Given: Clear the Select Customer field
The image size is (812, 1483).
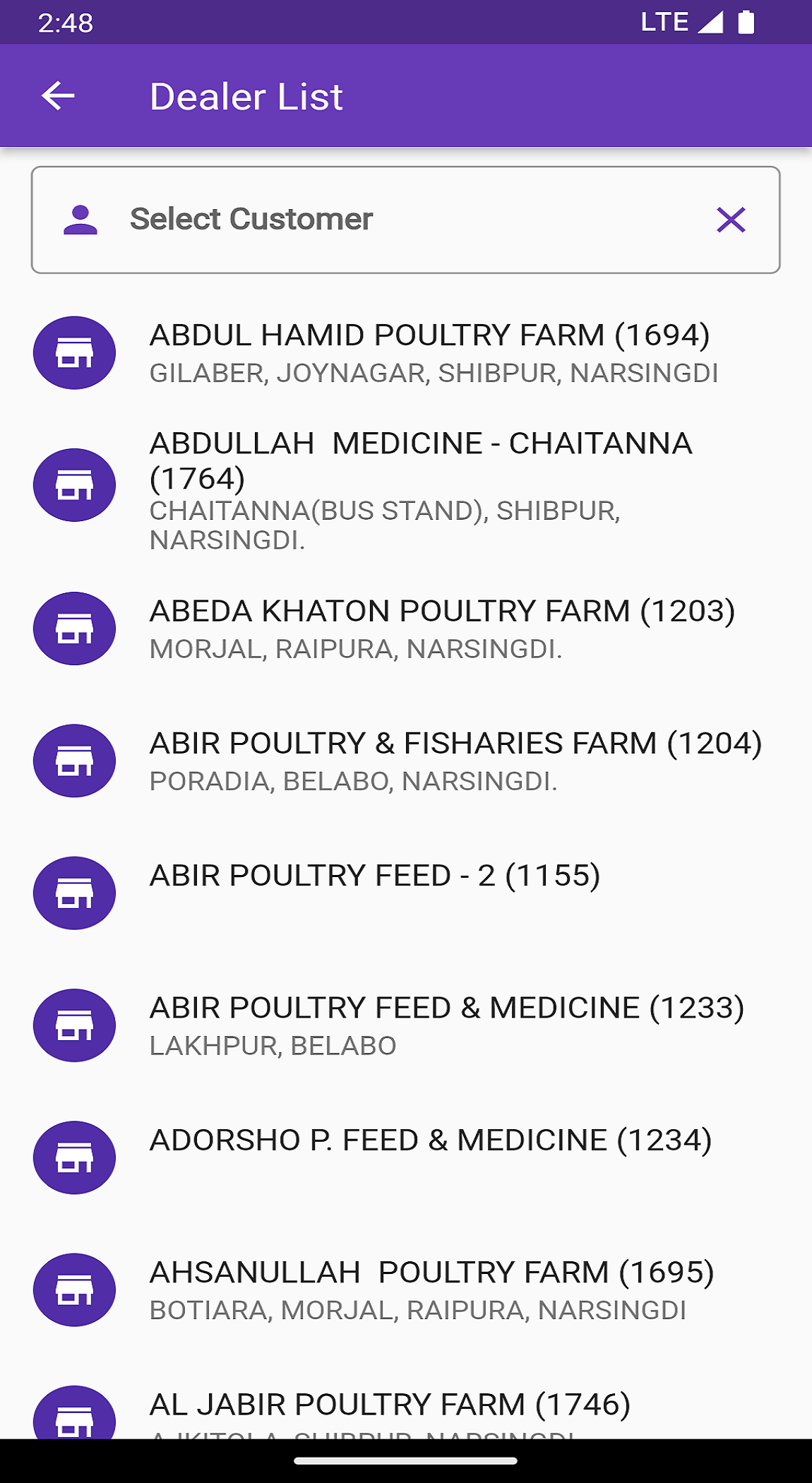Looking at the screenshot, I should coord(731,220).
